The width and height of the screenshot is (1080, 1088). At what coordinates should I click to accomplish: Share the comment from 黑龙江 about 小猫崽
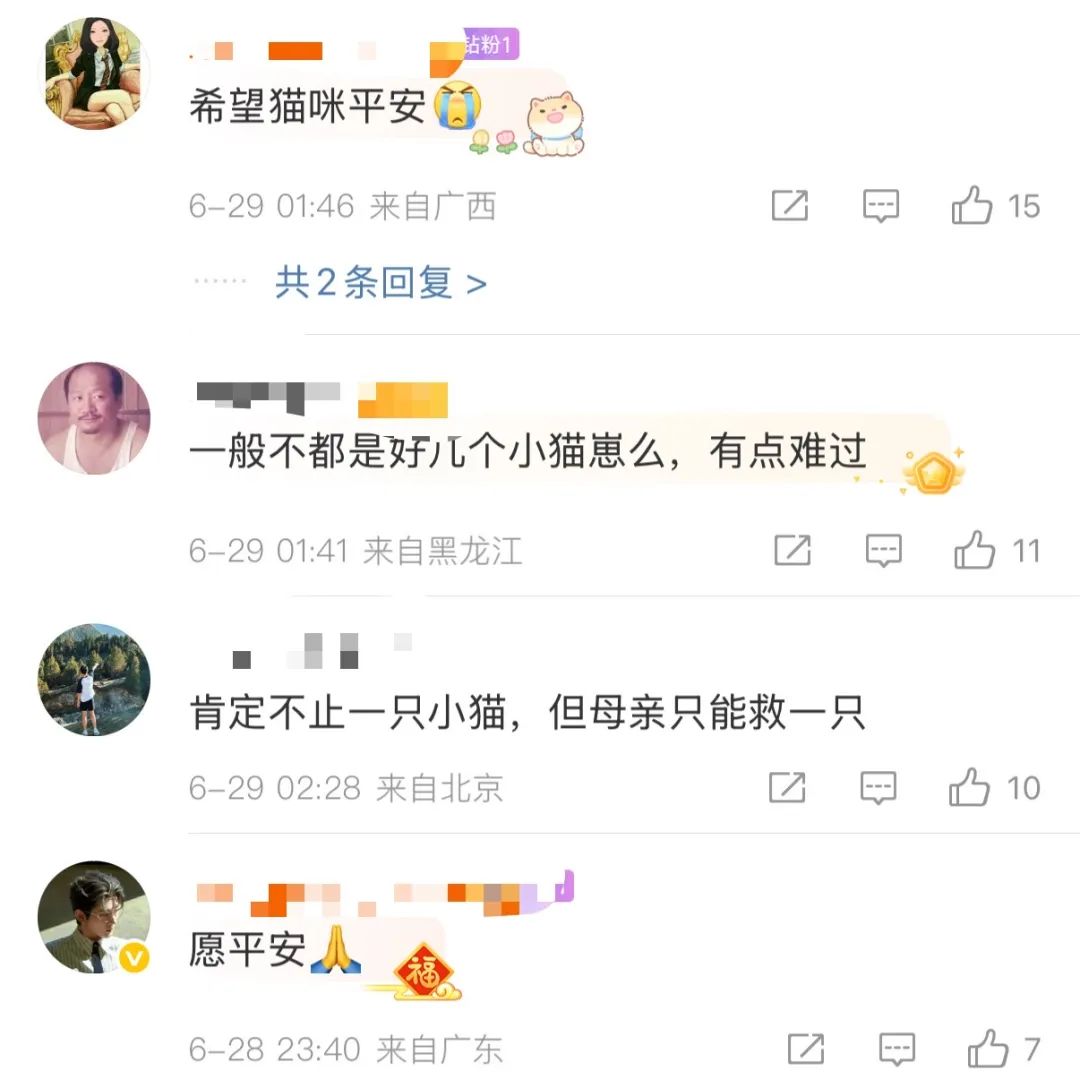click(x=792, y=551)
